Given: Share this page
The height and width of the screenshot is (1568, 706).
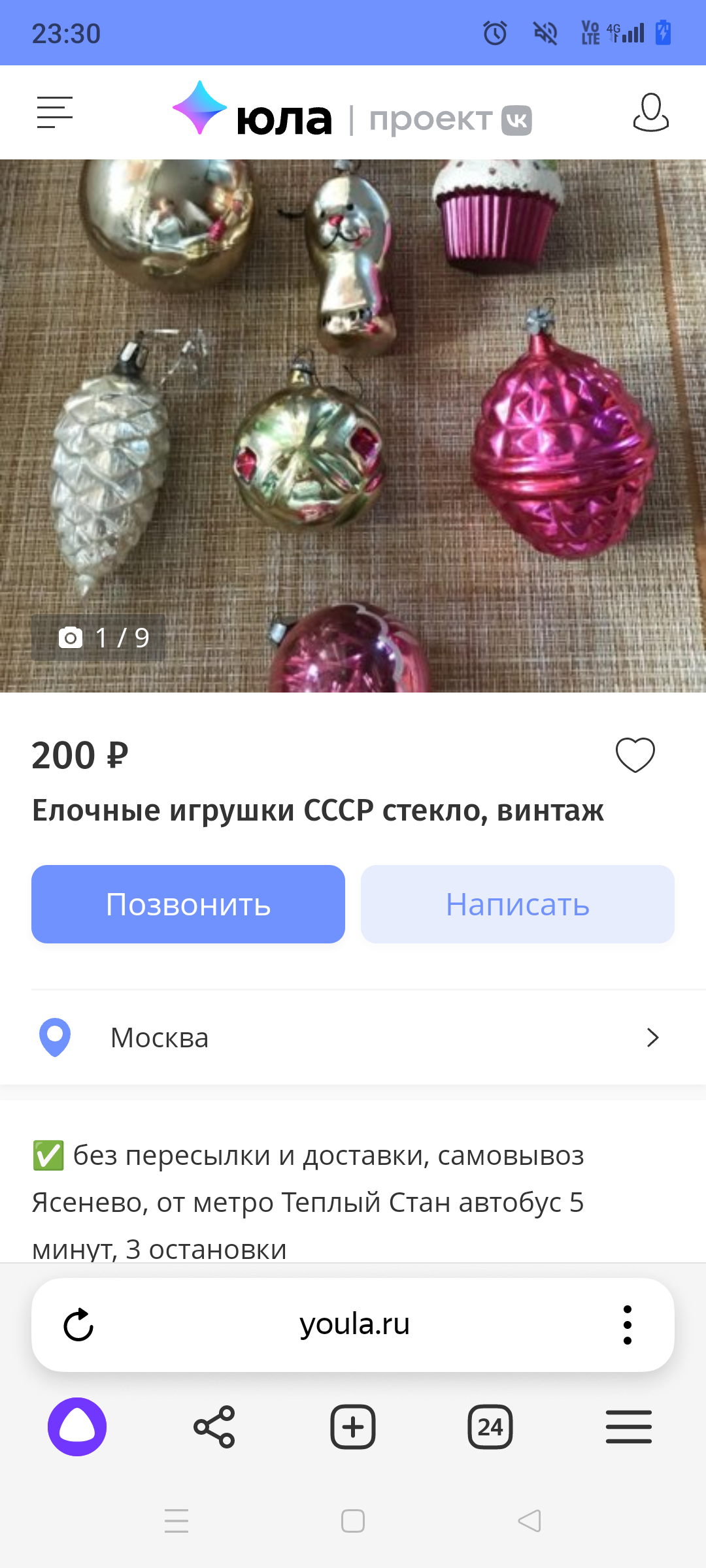Looking at the screenshot, I should pyautogui.click(x=214, y=1427).
